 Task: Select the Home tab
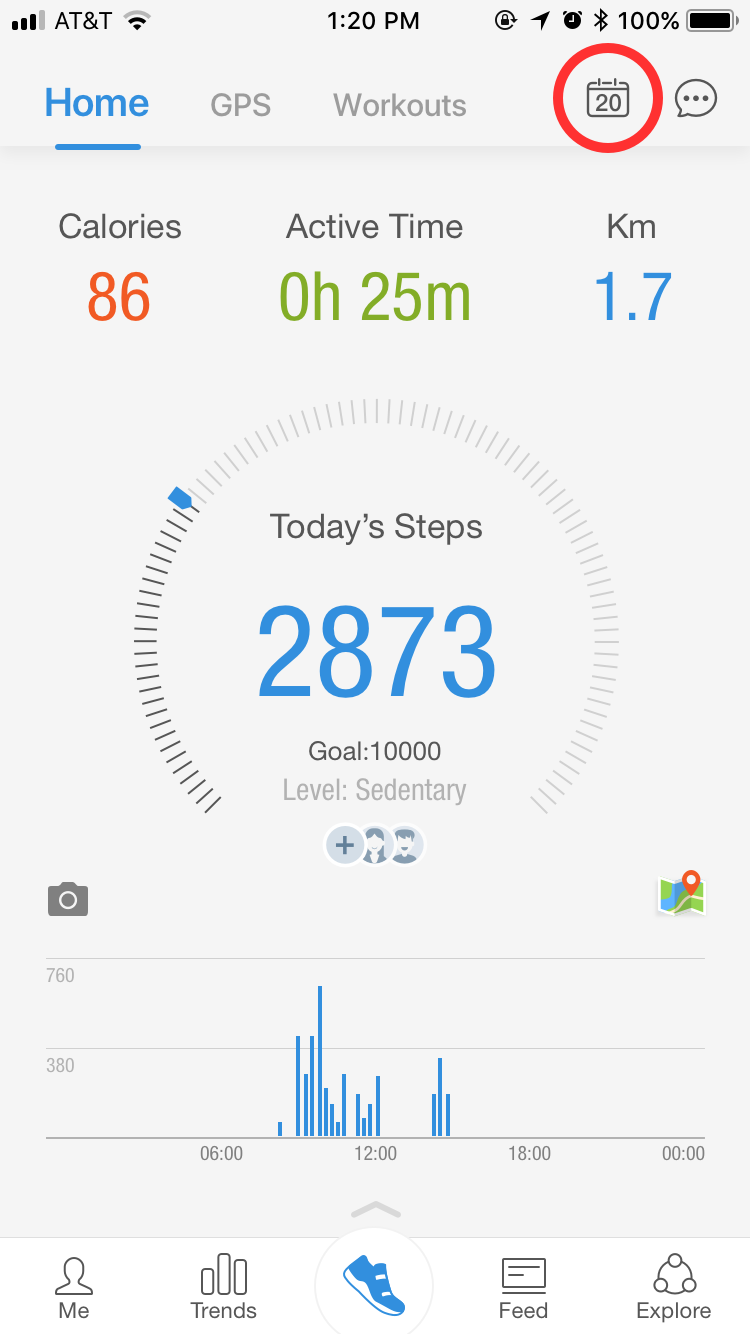[96, 102]
